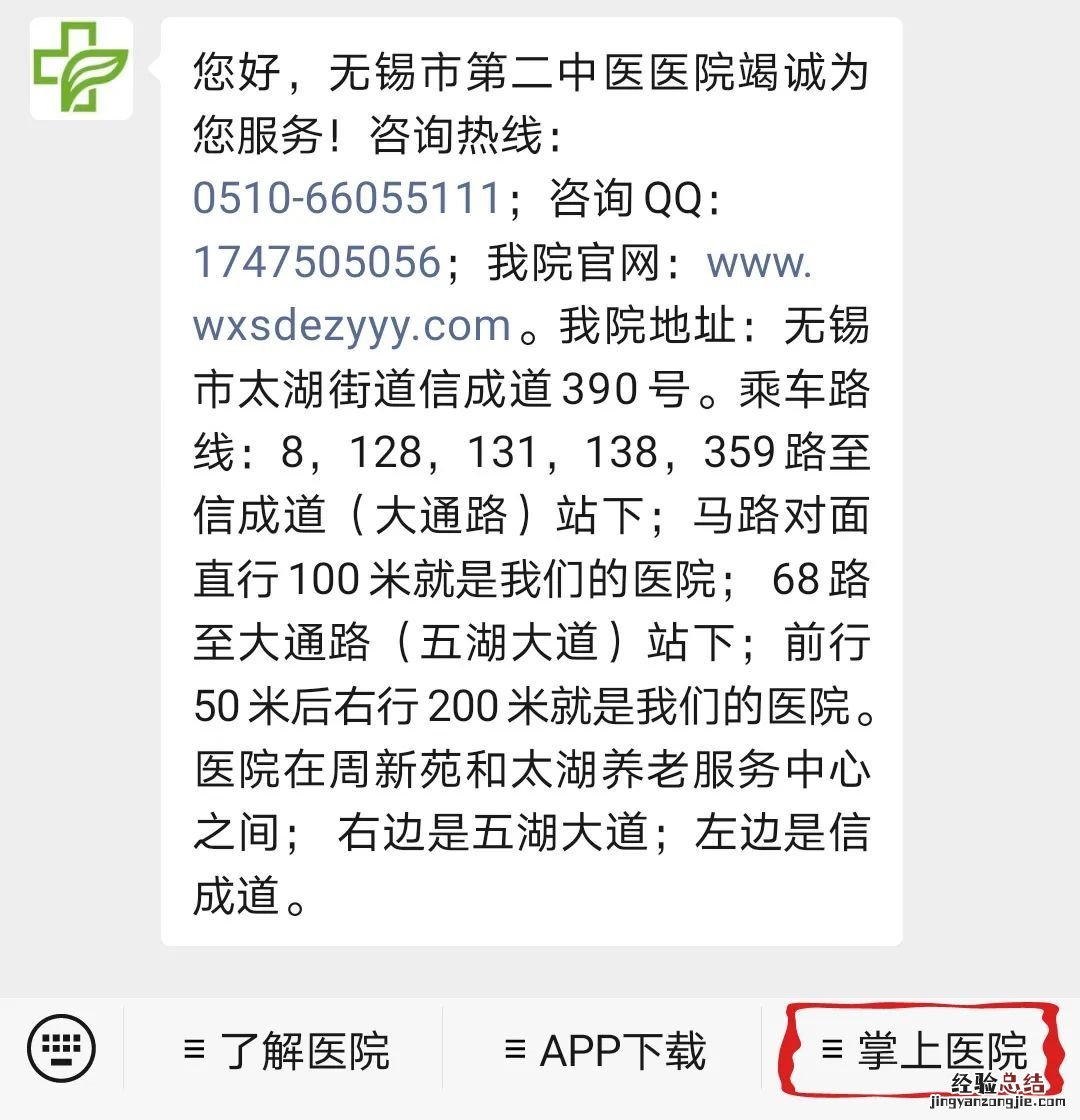Open the 了解医院 menu
Screen dimensions: 1080x1120
pos(285,1050)
